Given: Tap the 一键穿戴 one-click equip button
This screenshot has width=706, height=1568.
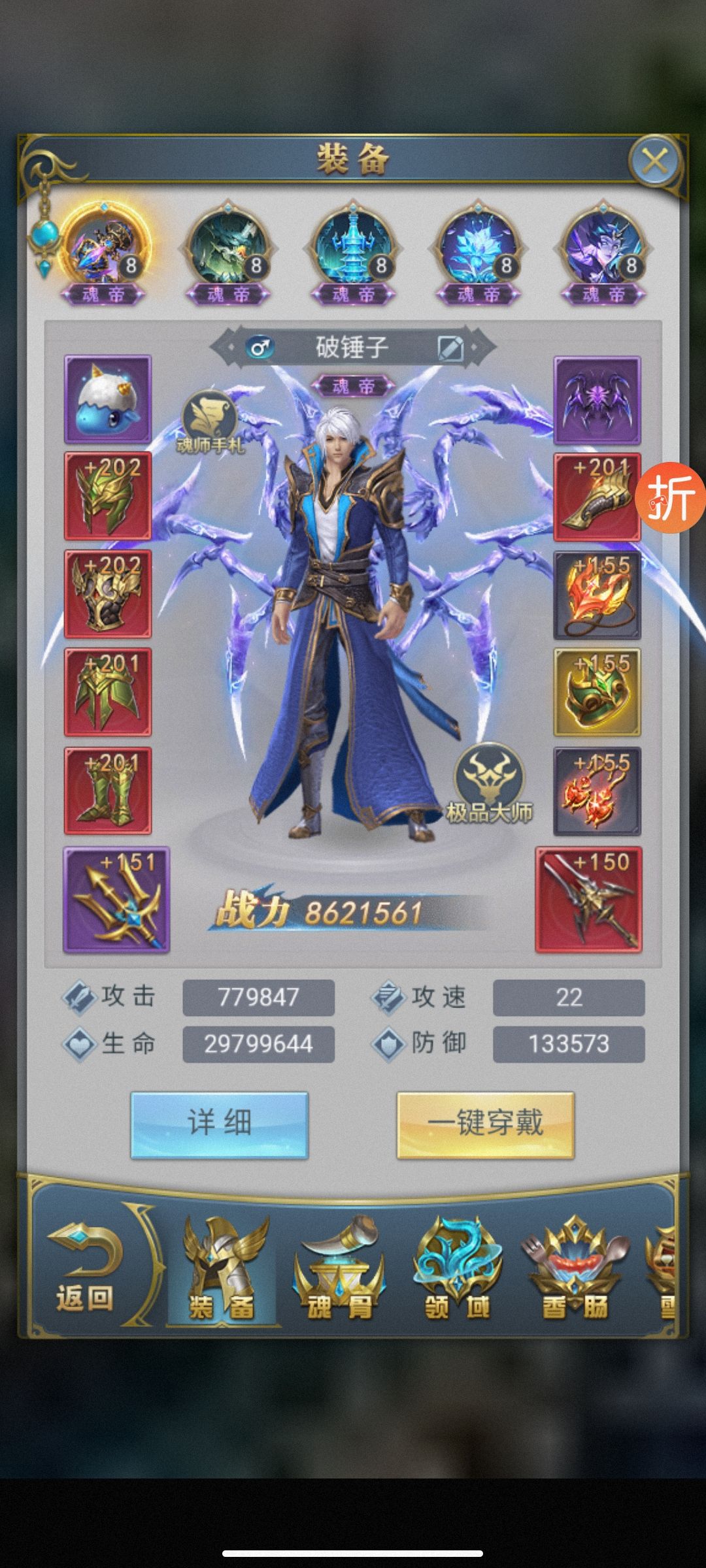Looking at the screenshot, I should pos(485,1124).
